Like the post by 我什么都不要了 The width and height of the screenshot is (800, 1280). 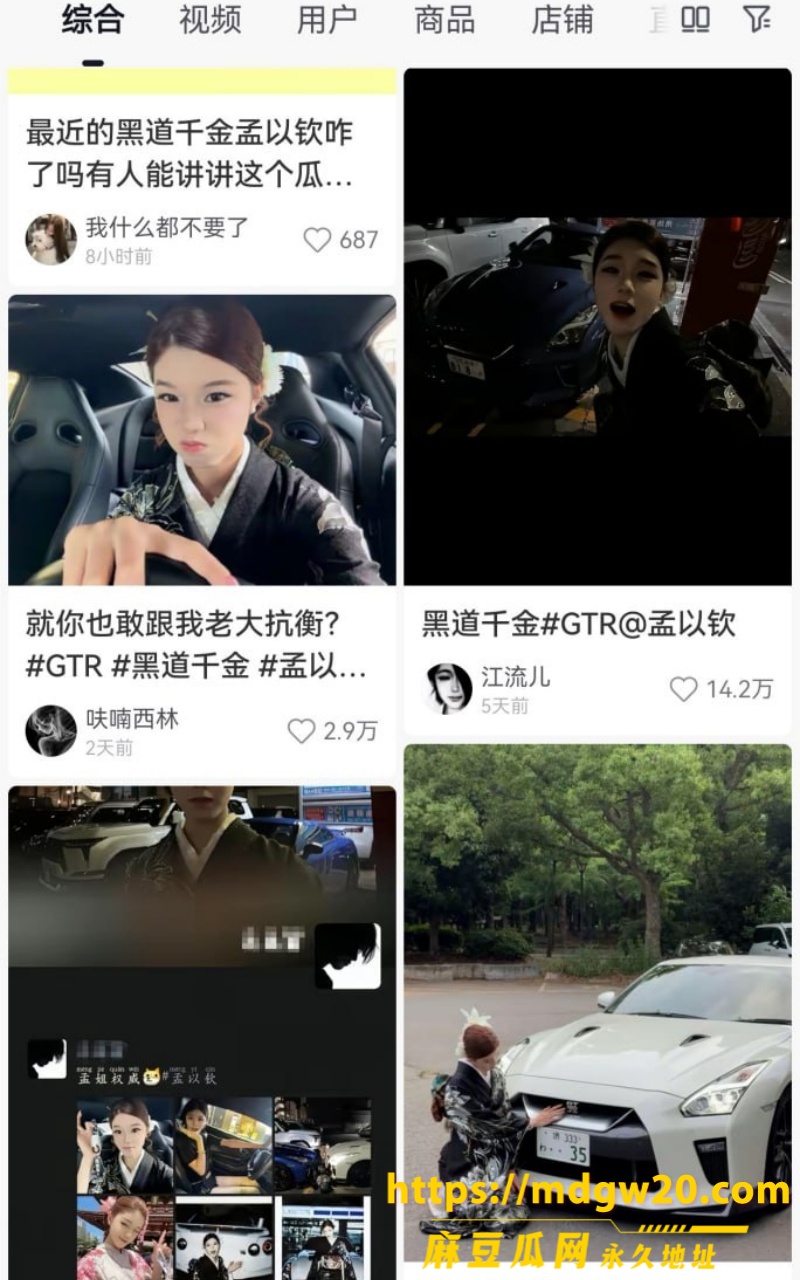click(x=318, y=240)
